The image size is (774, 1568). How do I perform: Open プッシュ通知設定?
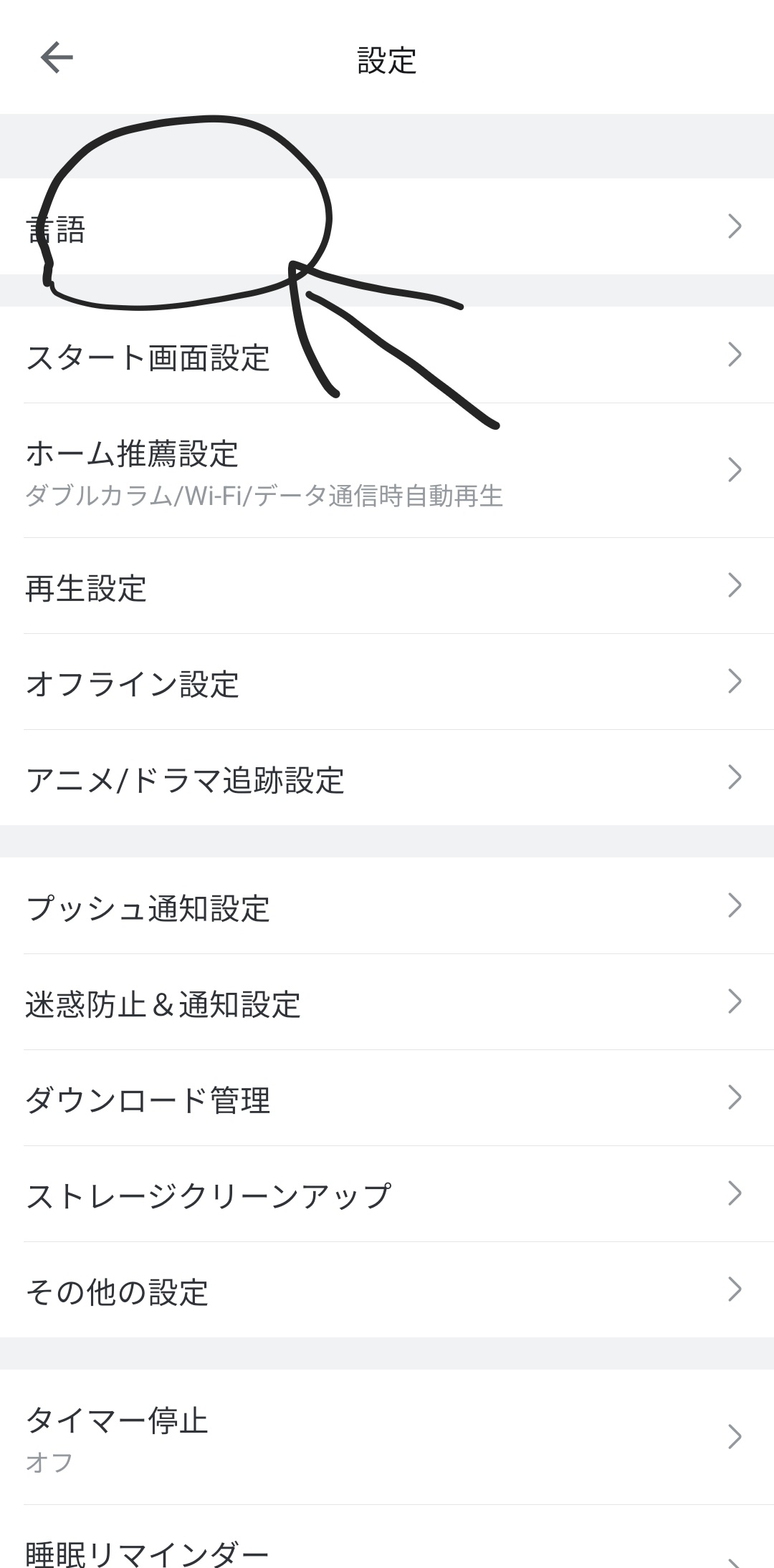point(387,907)
